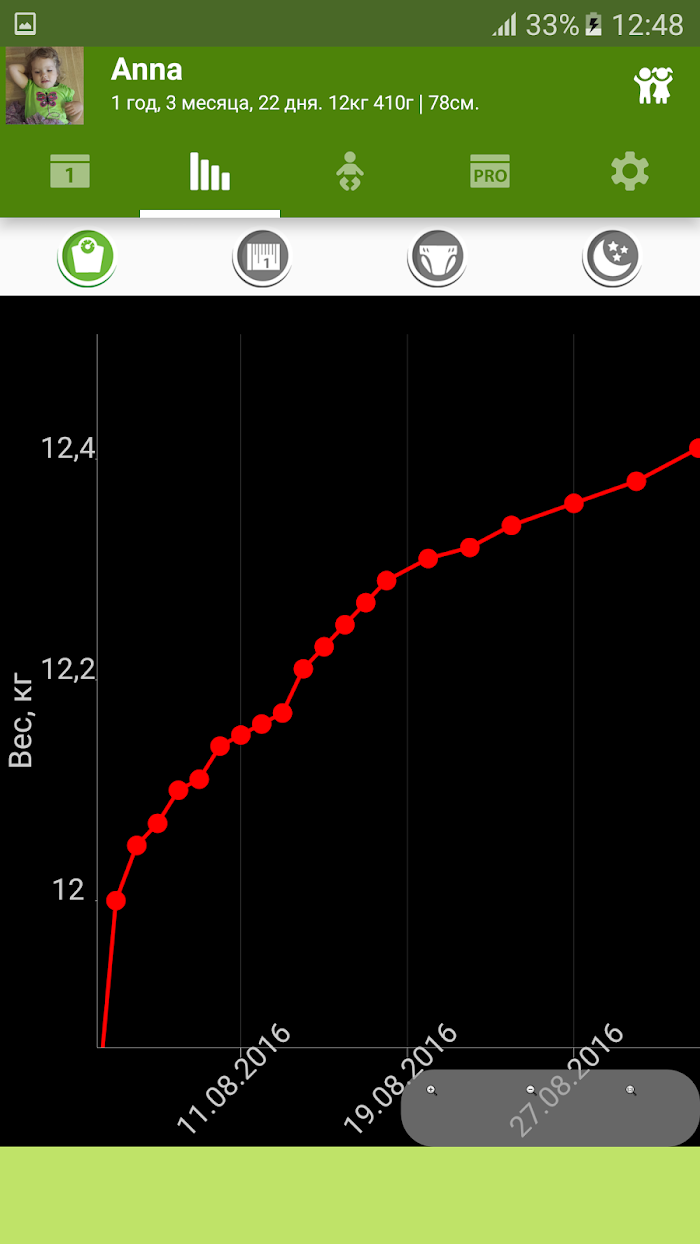This screenshot has width=700, height=1244.
Task: Show the height ruler chart
Action: coord(262,257)
